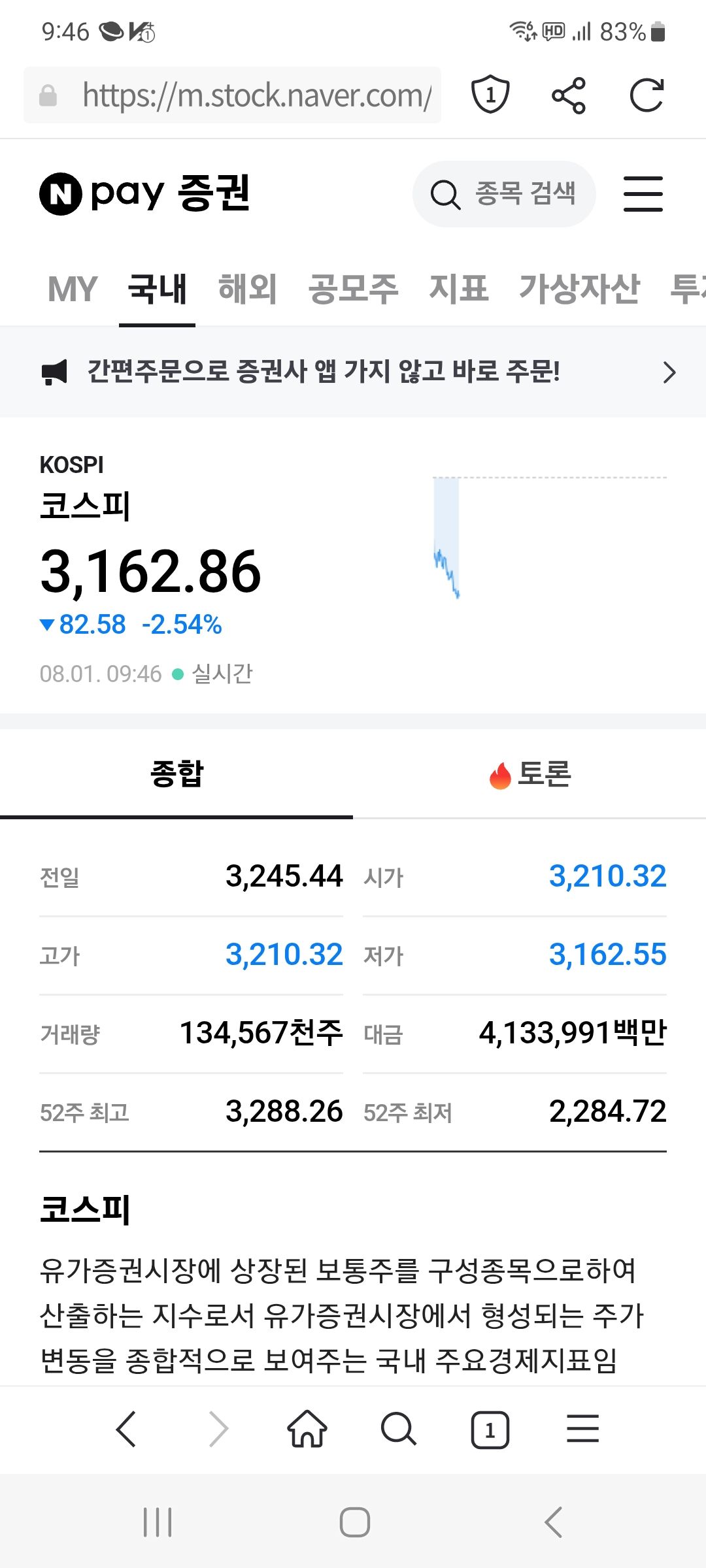Open the hamburger menu next to search
This screenshot has height=1568, width=706.
643,194
